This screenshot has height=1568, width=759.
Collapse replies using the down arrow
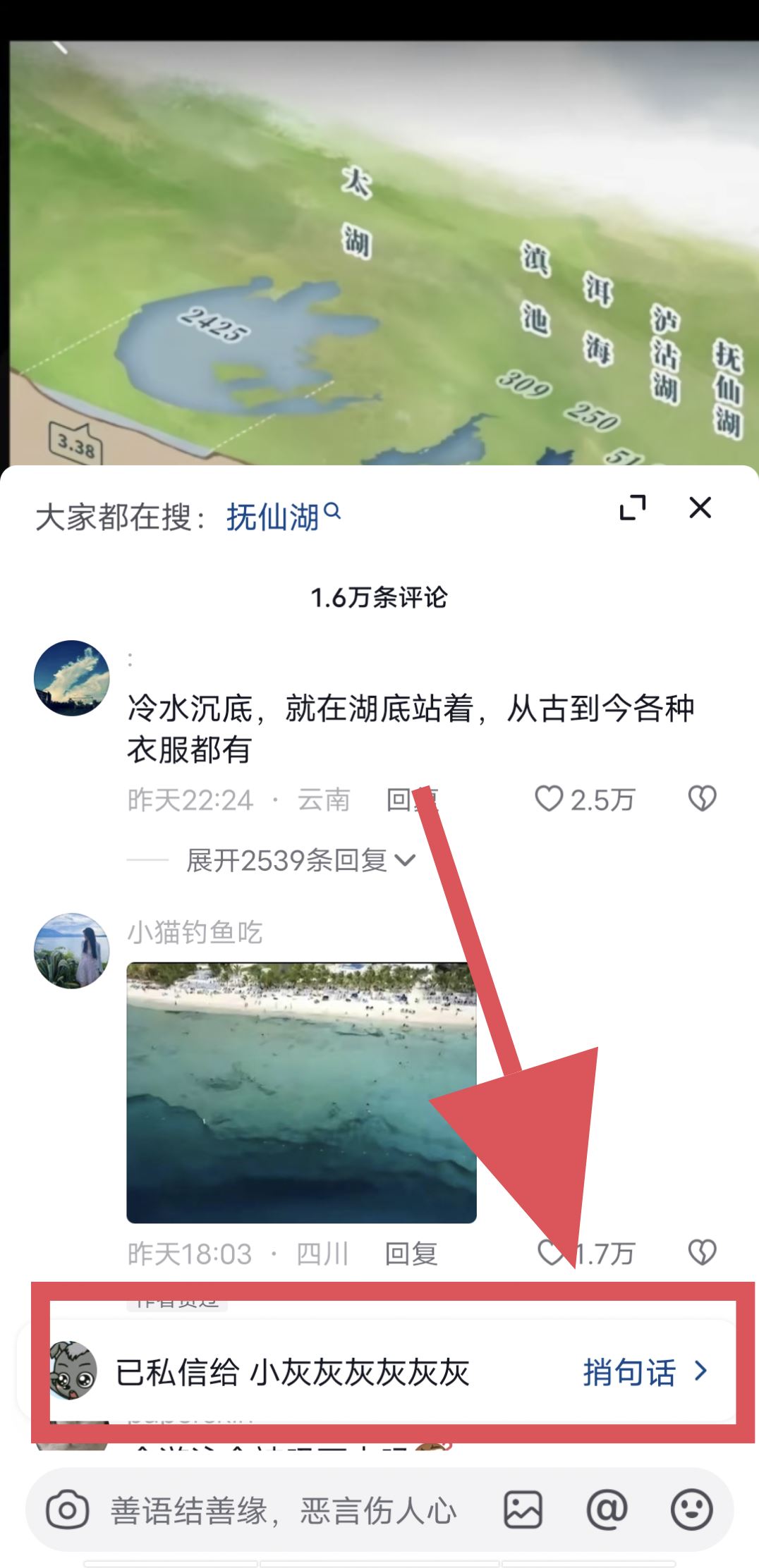tap(404, 860)
